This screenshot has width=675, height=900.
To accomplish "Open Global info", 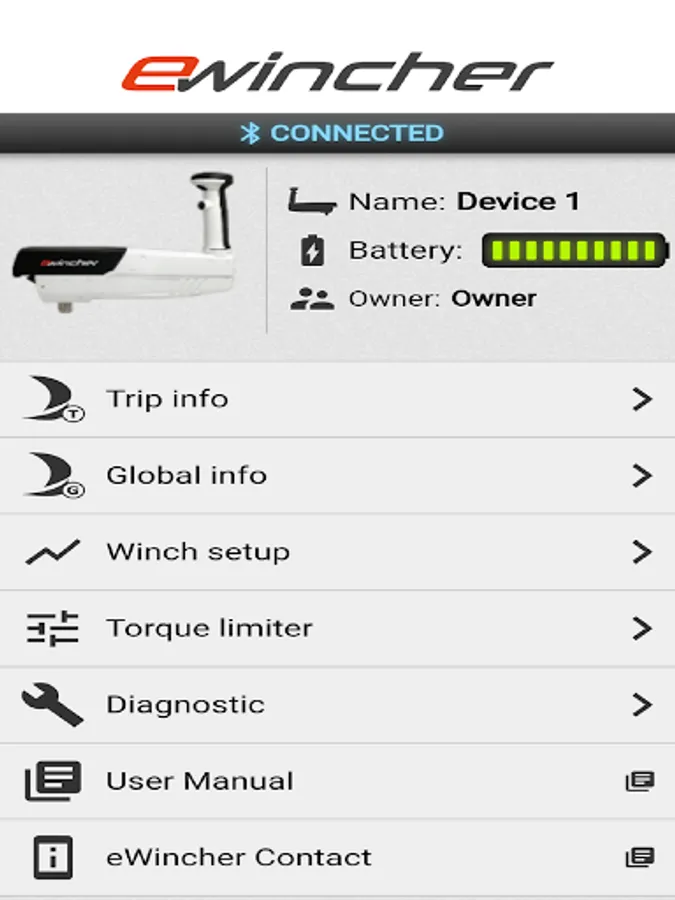I will [337, 475].
